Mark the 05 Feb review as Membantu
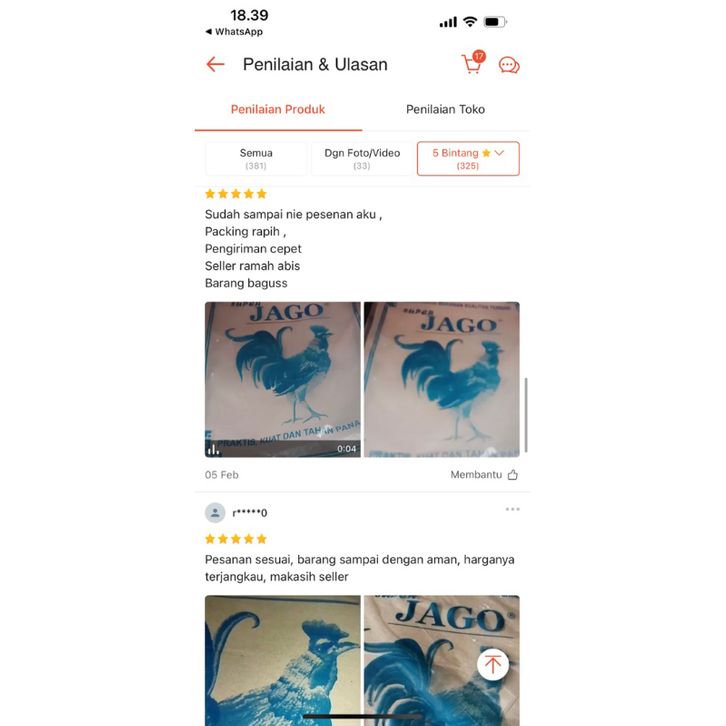The height and width of the screenshot is (726, 726). click(x=485, y=475)
